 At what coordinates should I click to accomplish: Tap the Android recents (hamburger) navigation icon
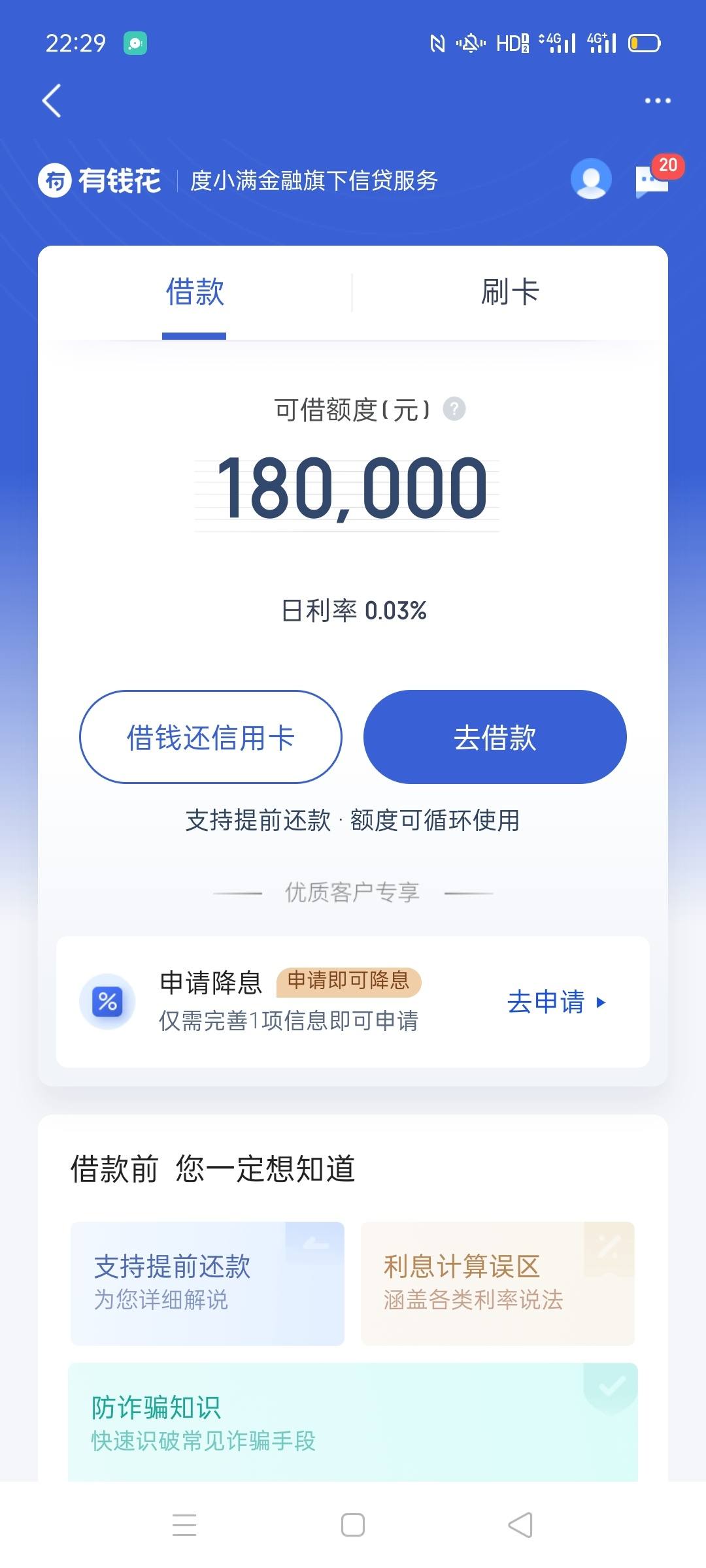point(185,1524)
